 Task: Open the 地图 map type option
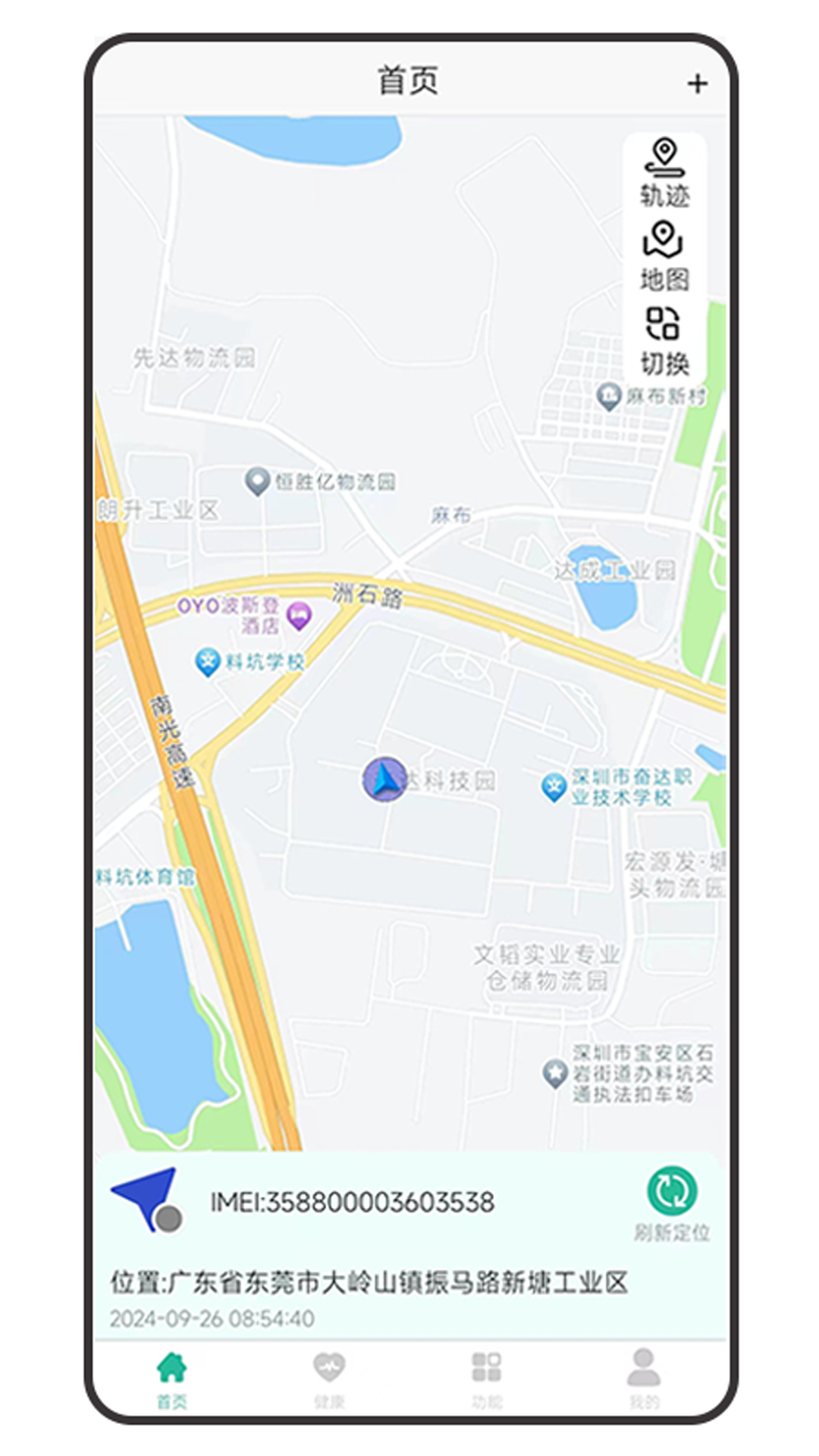664,256
